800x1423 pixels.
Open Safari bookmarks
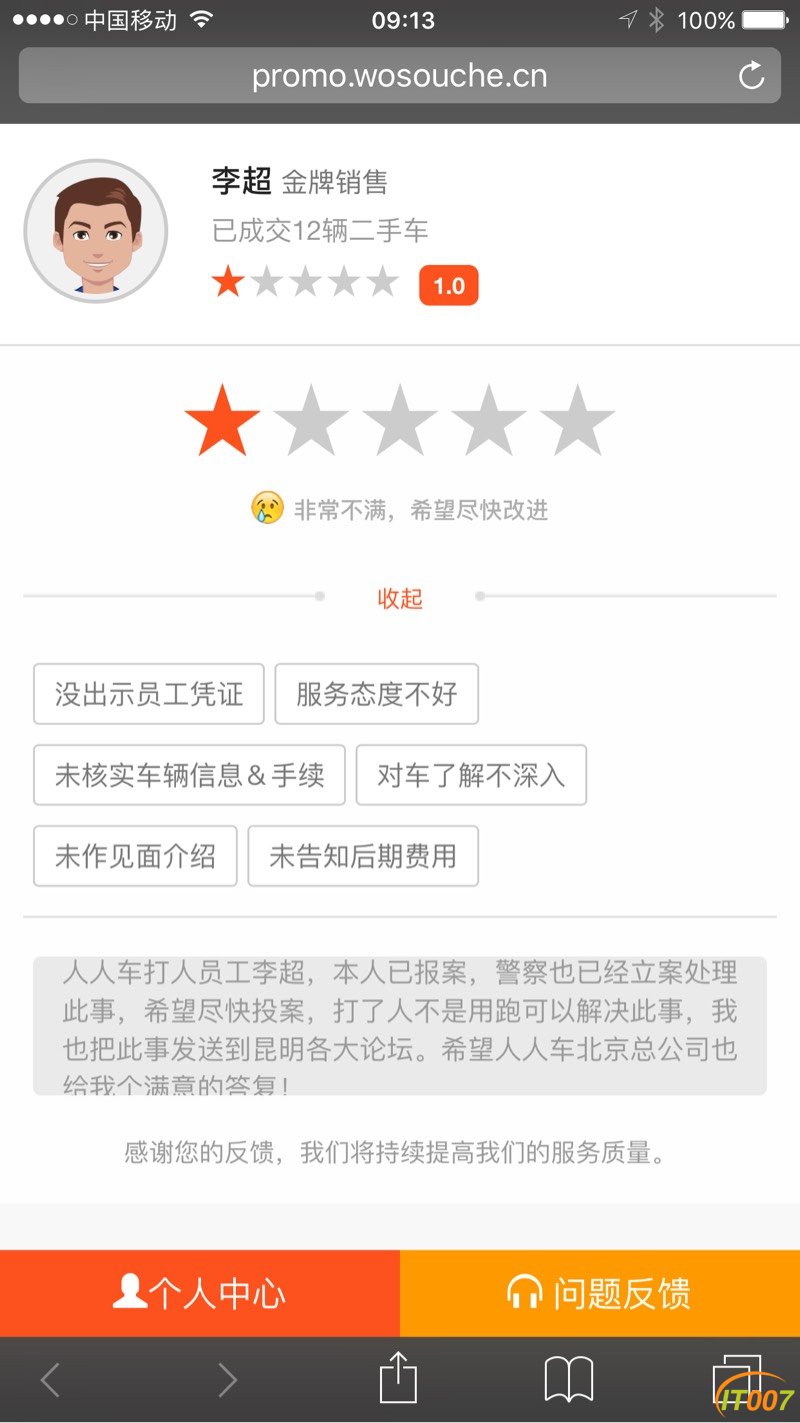(569, 1379)
